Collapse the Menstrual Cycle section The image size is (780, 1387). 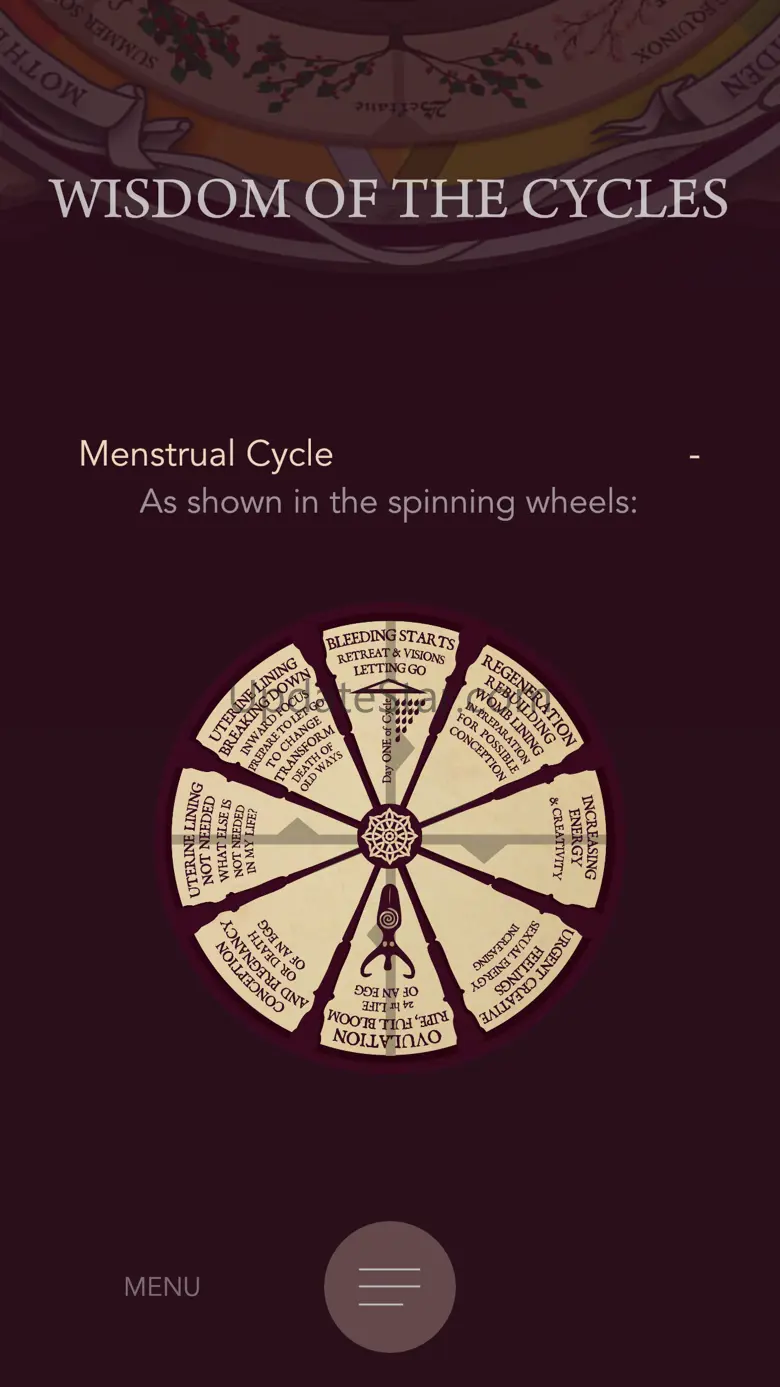point(694,456)
